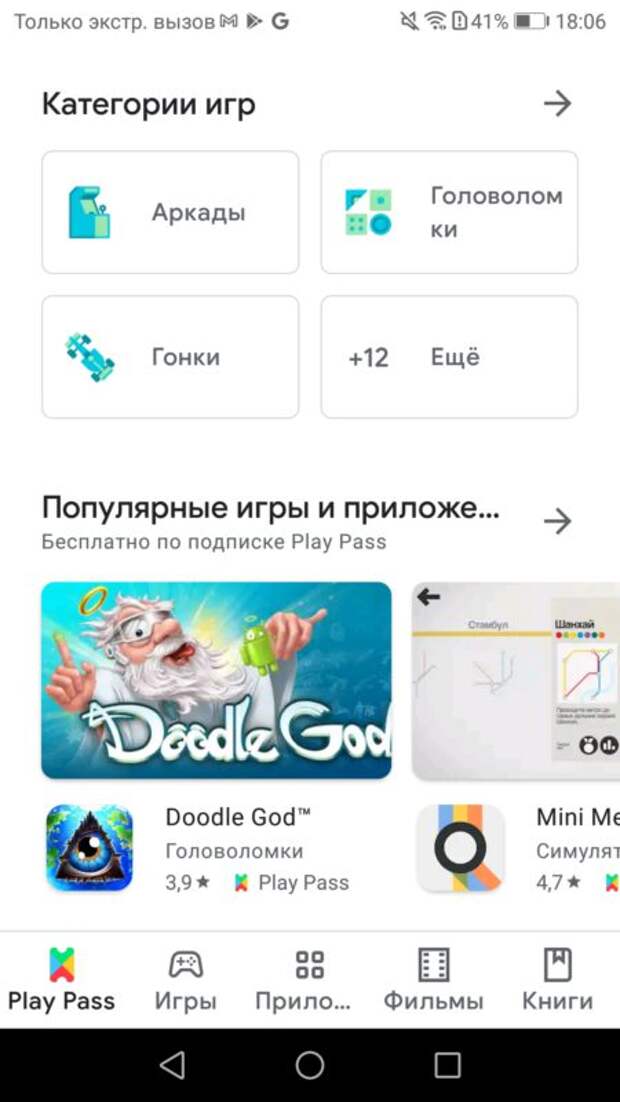Switch to the Фильмы tab
This screenshot has height=1102, width=620.
433,980
